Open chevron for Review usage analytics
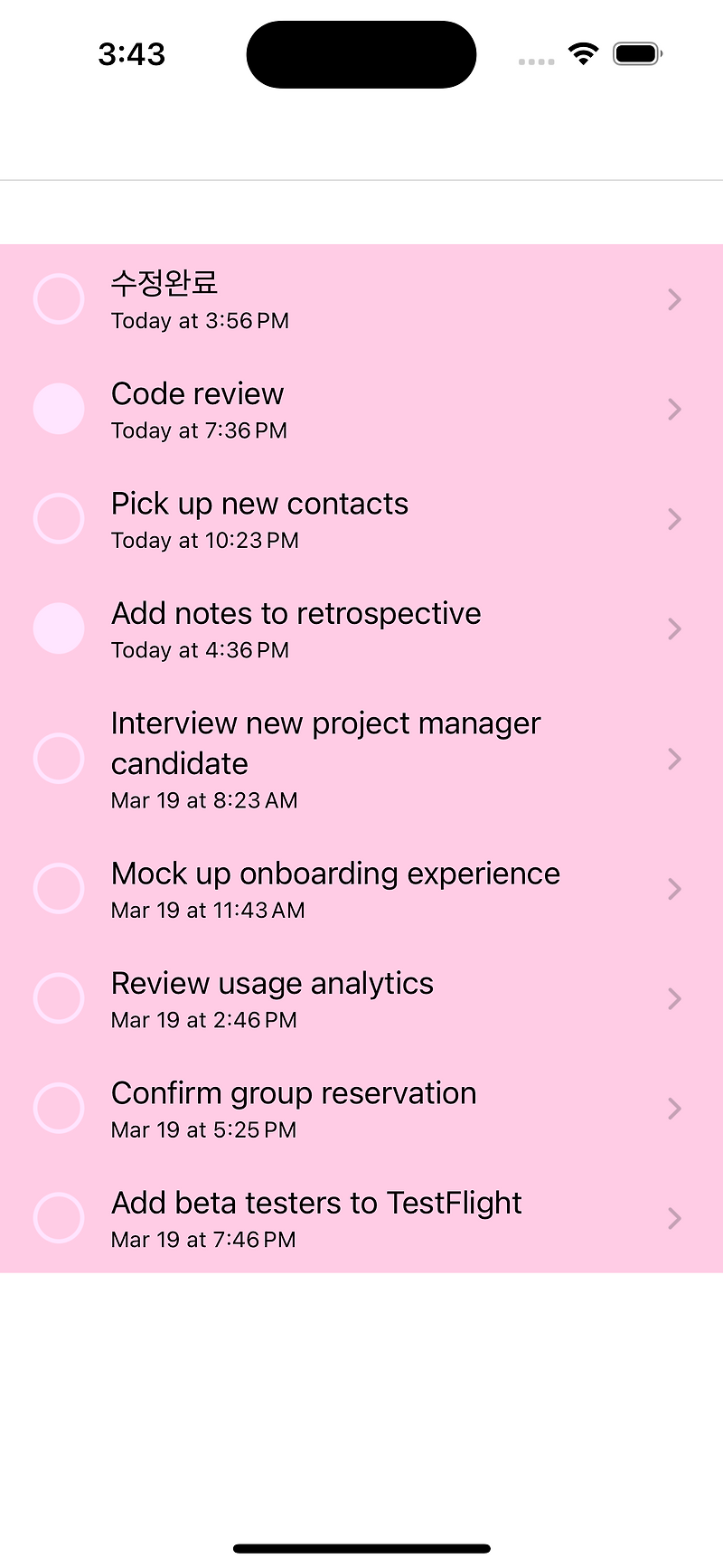Image resolution: width=723 pixels, height=1568 pixels. [x=674, y=998]
